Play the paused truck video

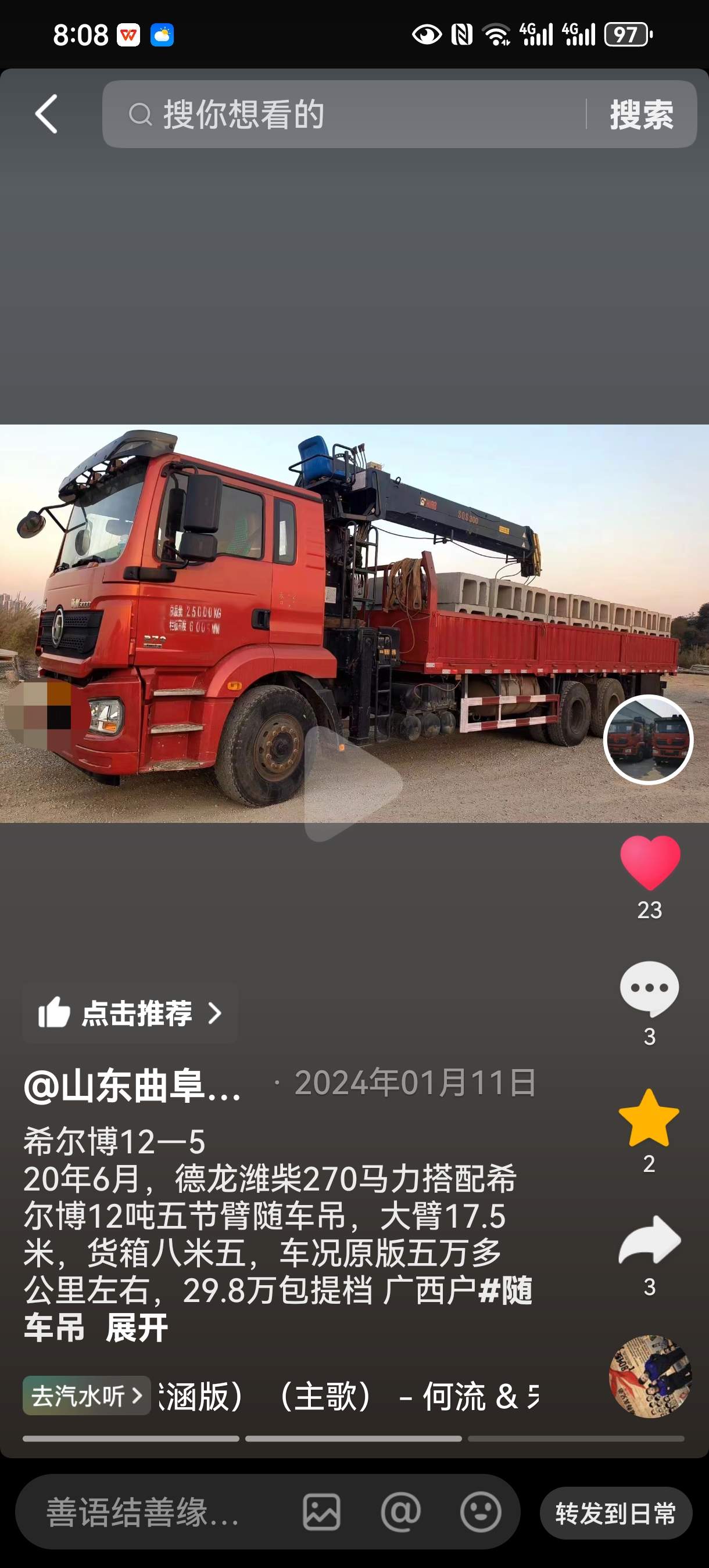(353, 783)
